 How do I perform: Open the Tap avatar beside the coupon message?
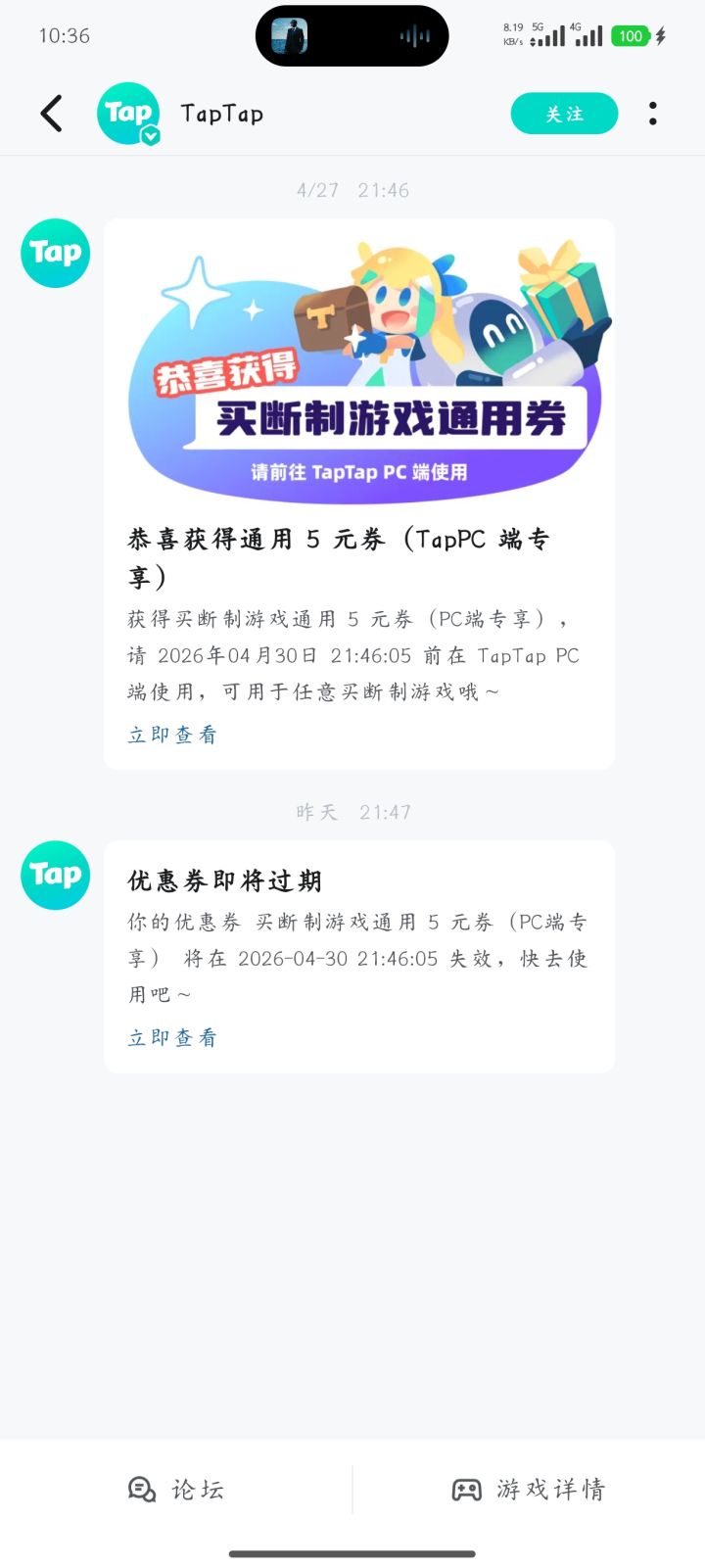[x=55, y=253]
